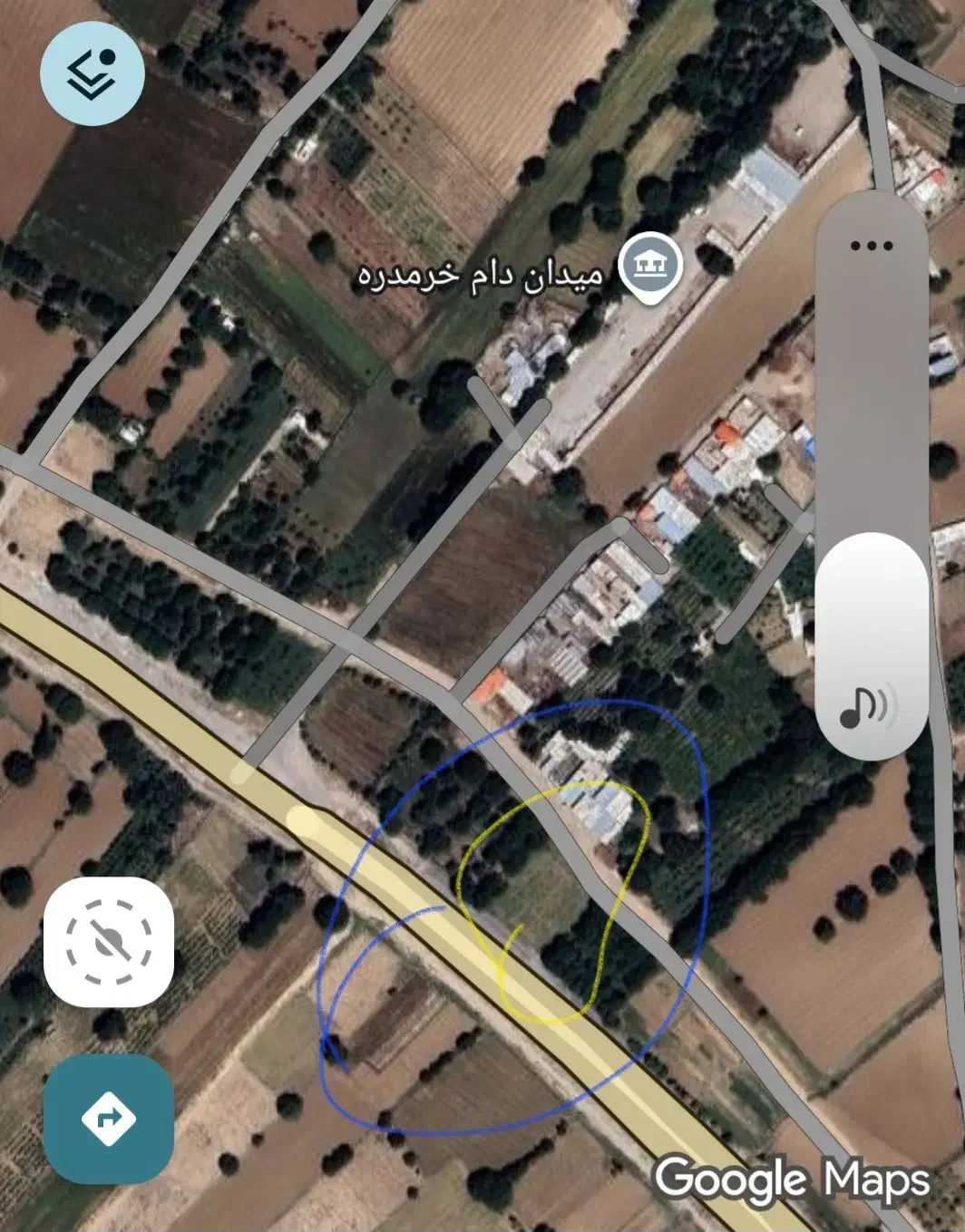Image resolution: width=965 pixels, height=1232 pixels.
Task: Open the three-dot volume panel options
Action: tap(872, 246)
